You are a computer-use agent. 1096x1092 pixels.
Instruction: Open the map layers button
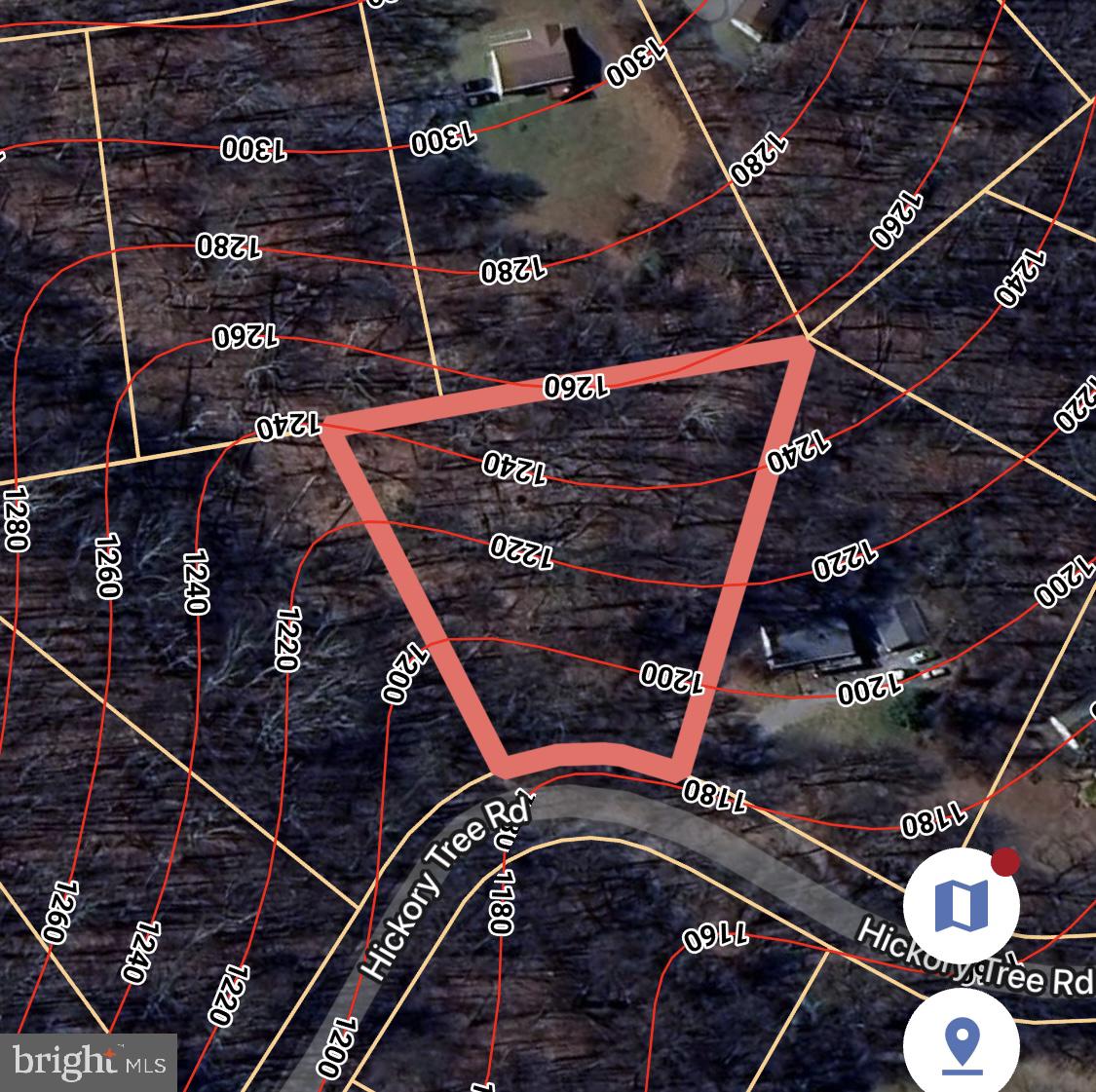tap(961, 905)
